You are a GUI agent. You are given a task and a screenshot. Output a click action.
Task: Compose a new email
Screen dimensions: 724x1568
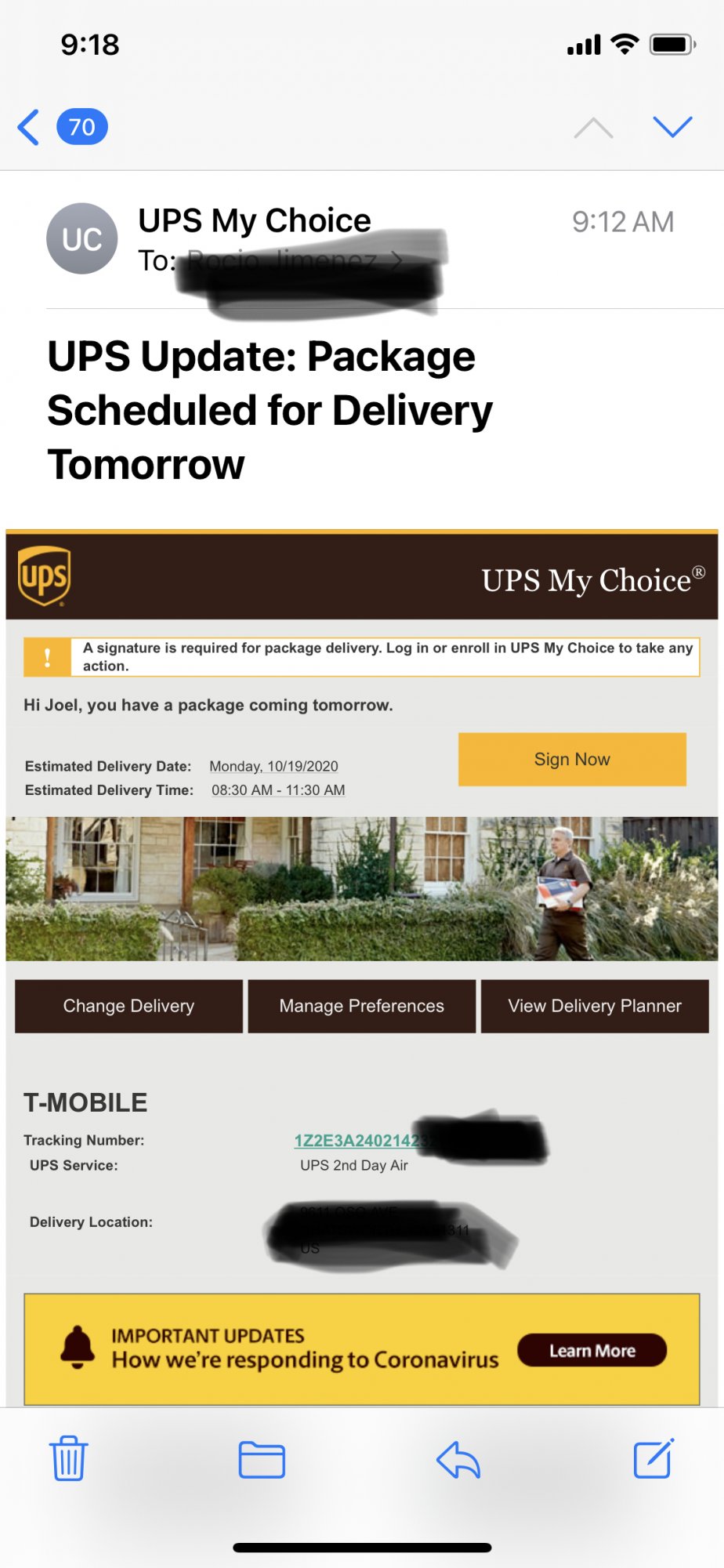[653, 1458]
